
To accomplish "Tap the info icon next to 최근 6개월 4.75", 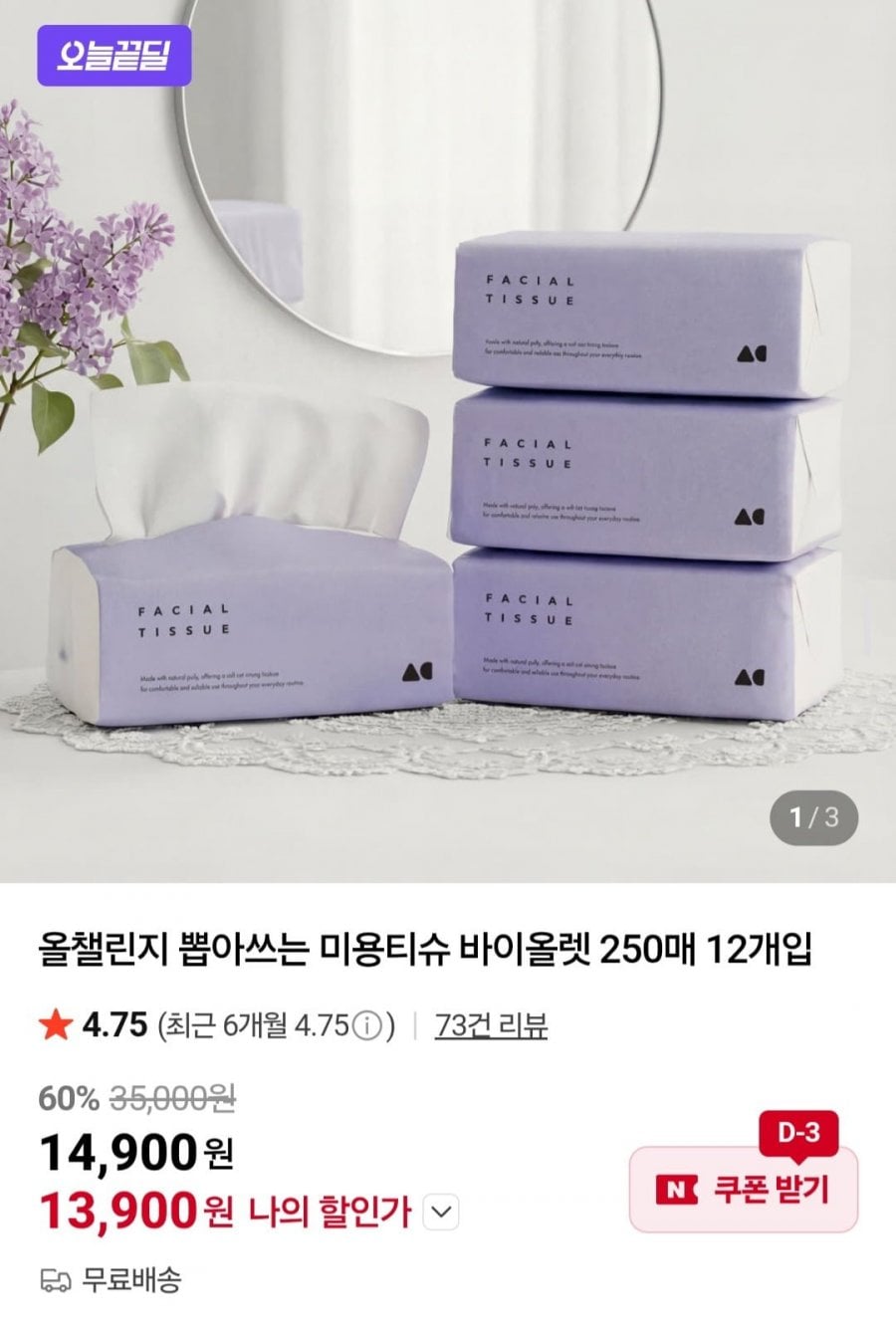I will (367, 1025).
